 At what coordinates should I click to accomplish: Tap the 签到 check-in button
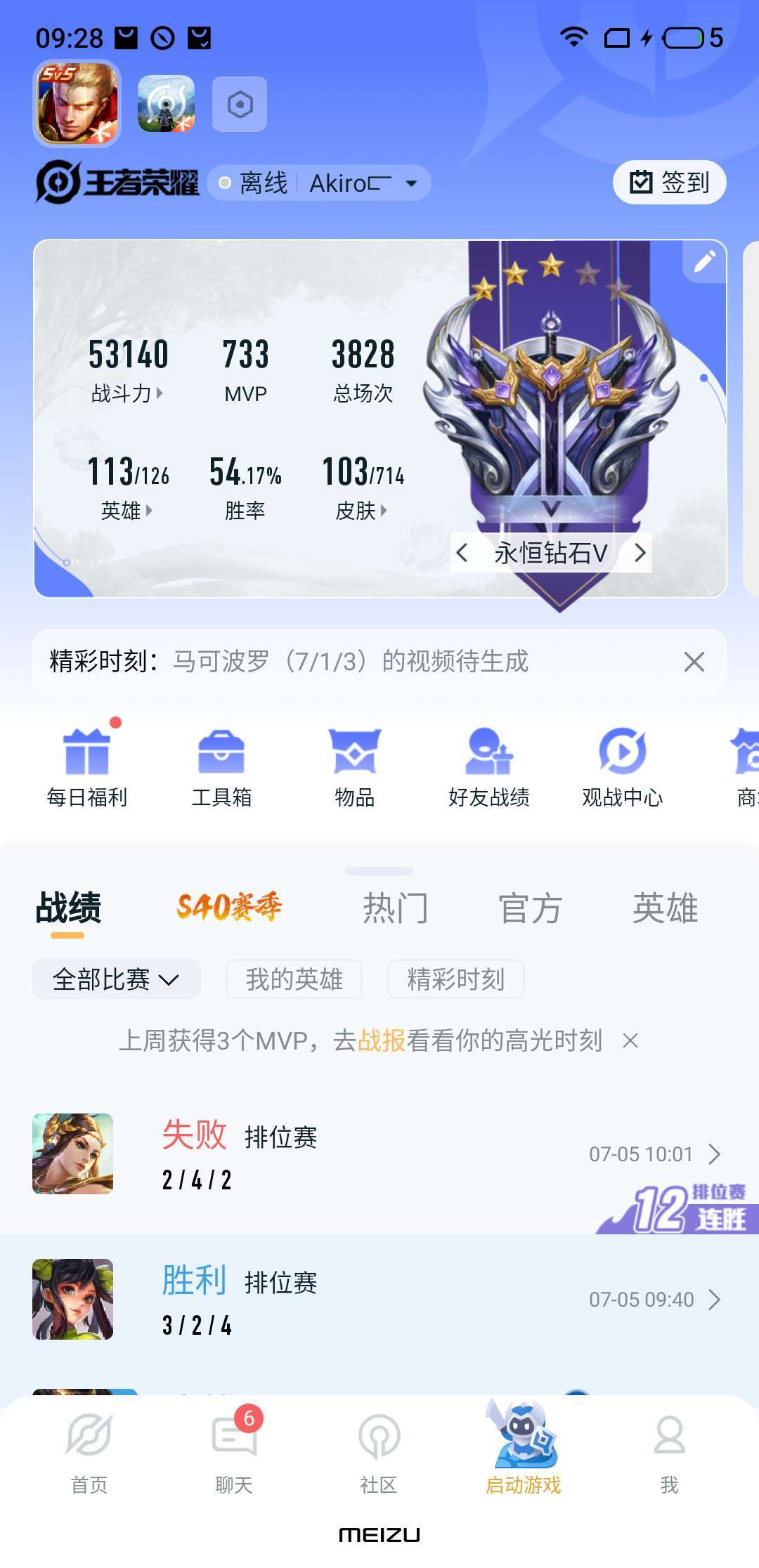[x=669, y=183]
